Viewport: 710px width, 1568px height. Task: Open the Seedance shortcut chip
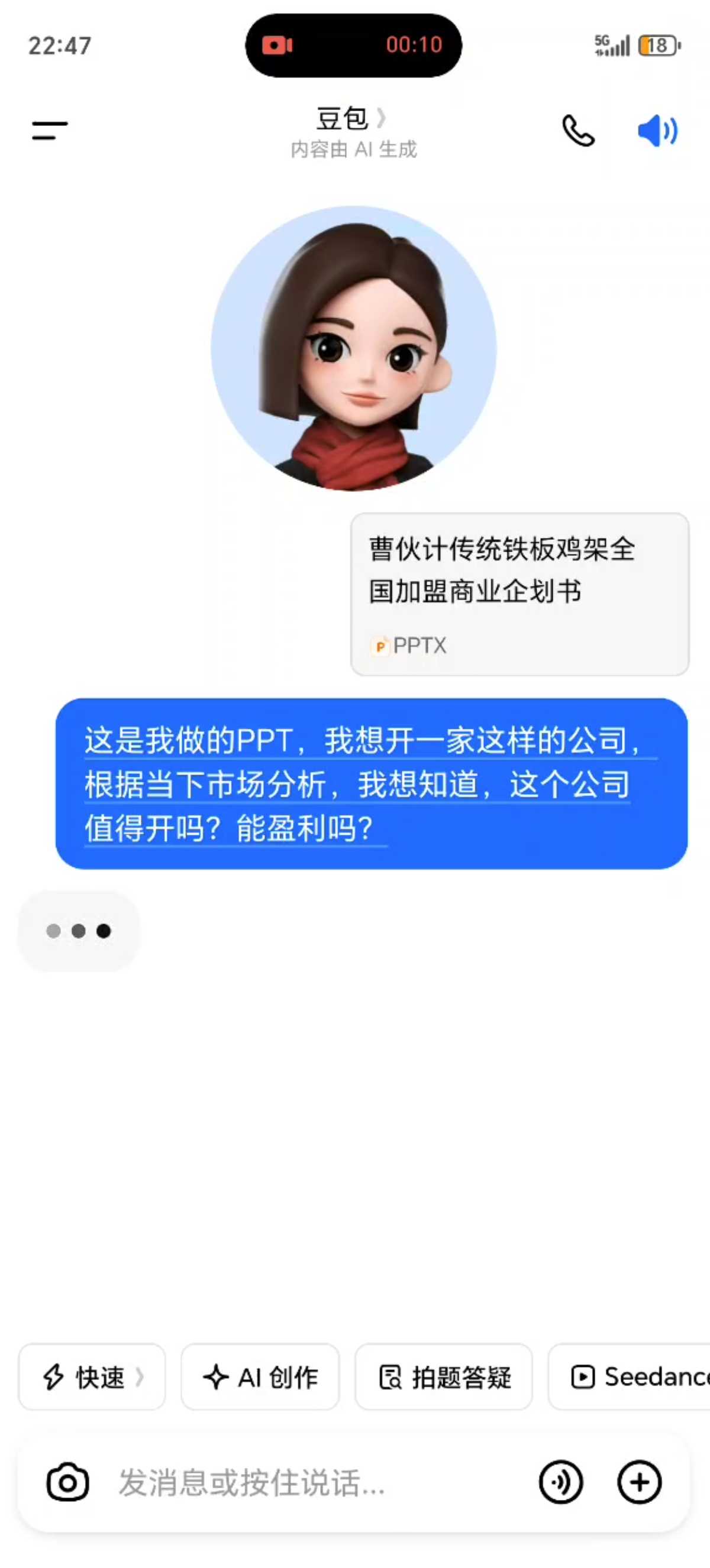(633, 1376)
